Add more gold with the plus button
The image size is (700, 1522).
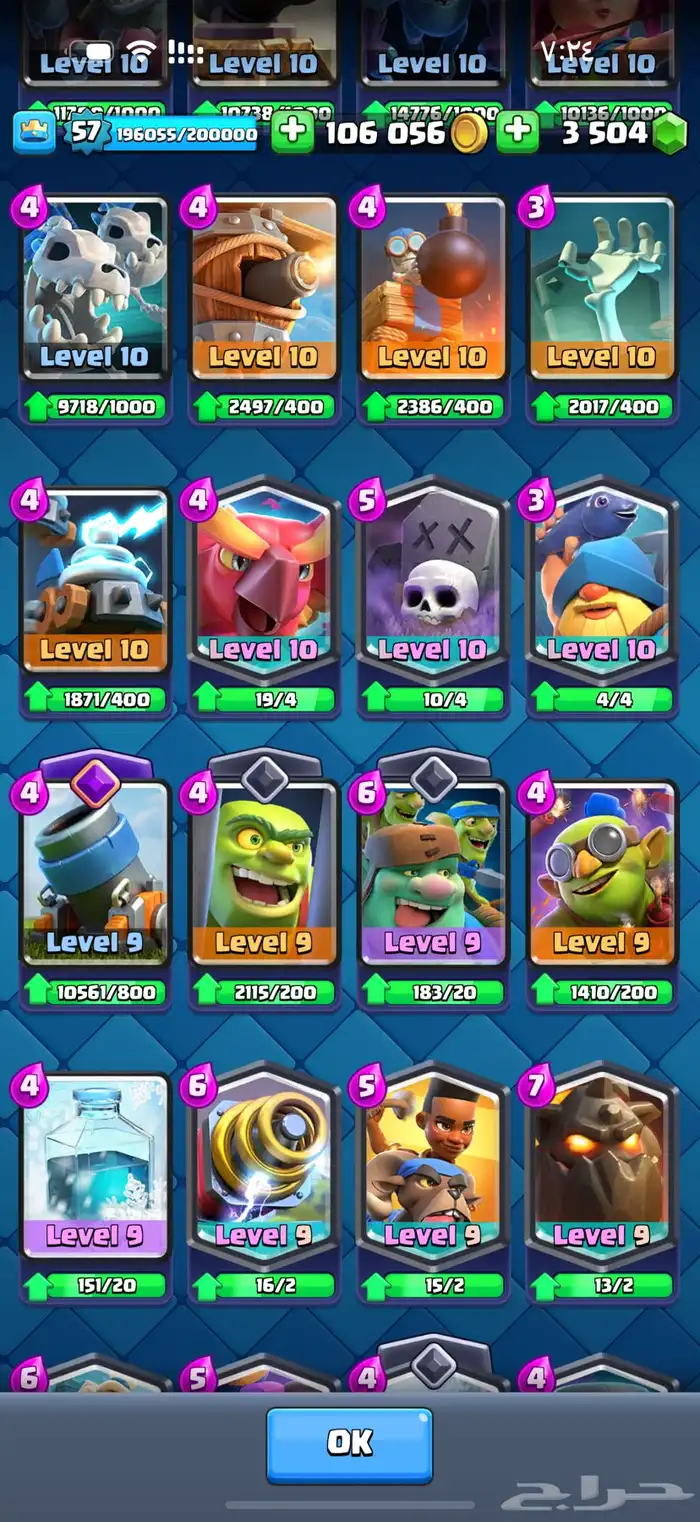coord(292,132)
